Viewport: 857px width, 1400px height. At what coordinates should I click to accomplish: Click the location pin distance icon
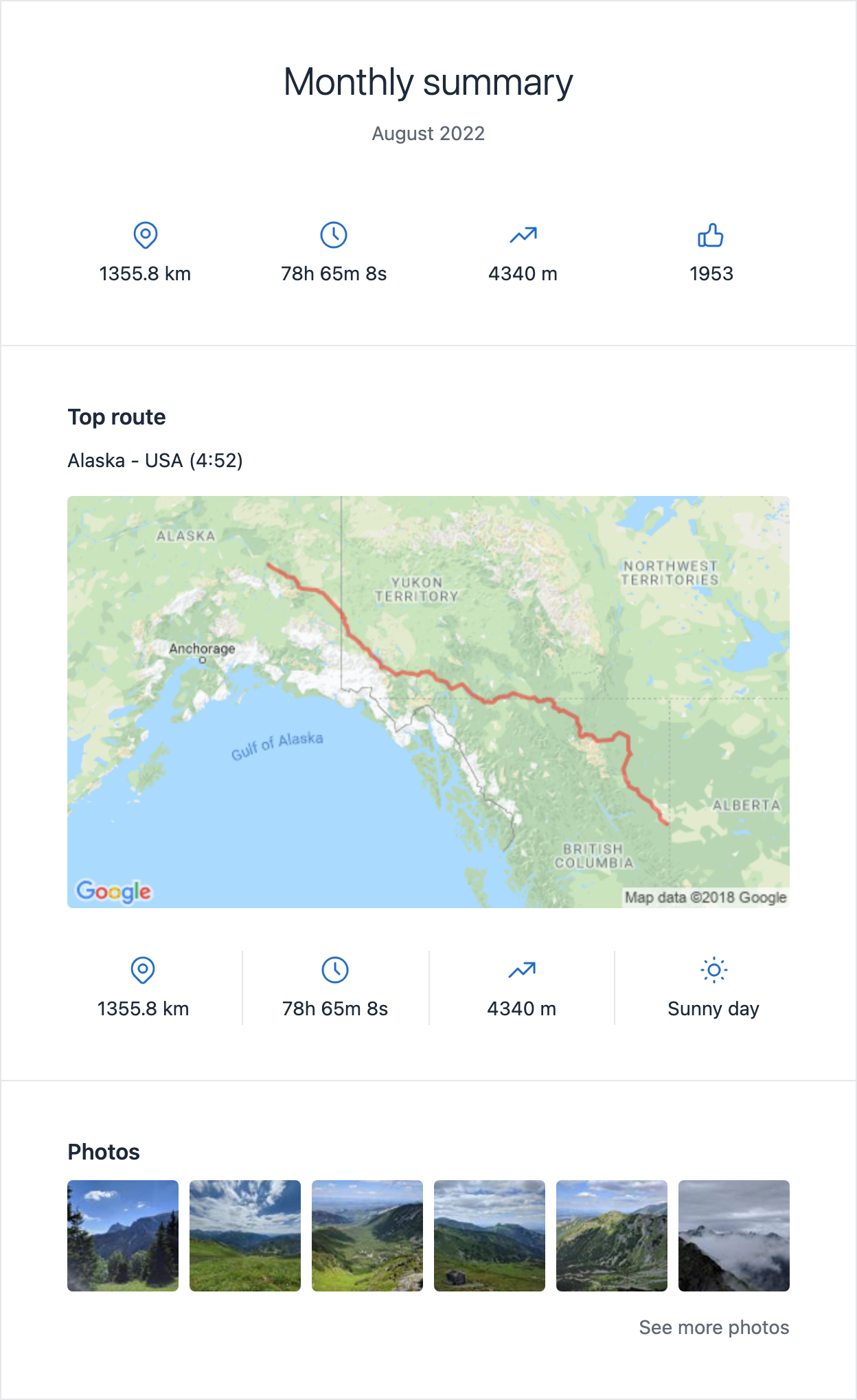(144, 234)
